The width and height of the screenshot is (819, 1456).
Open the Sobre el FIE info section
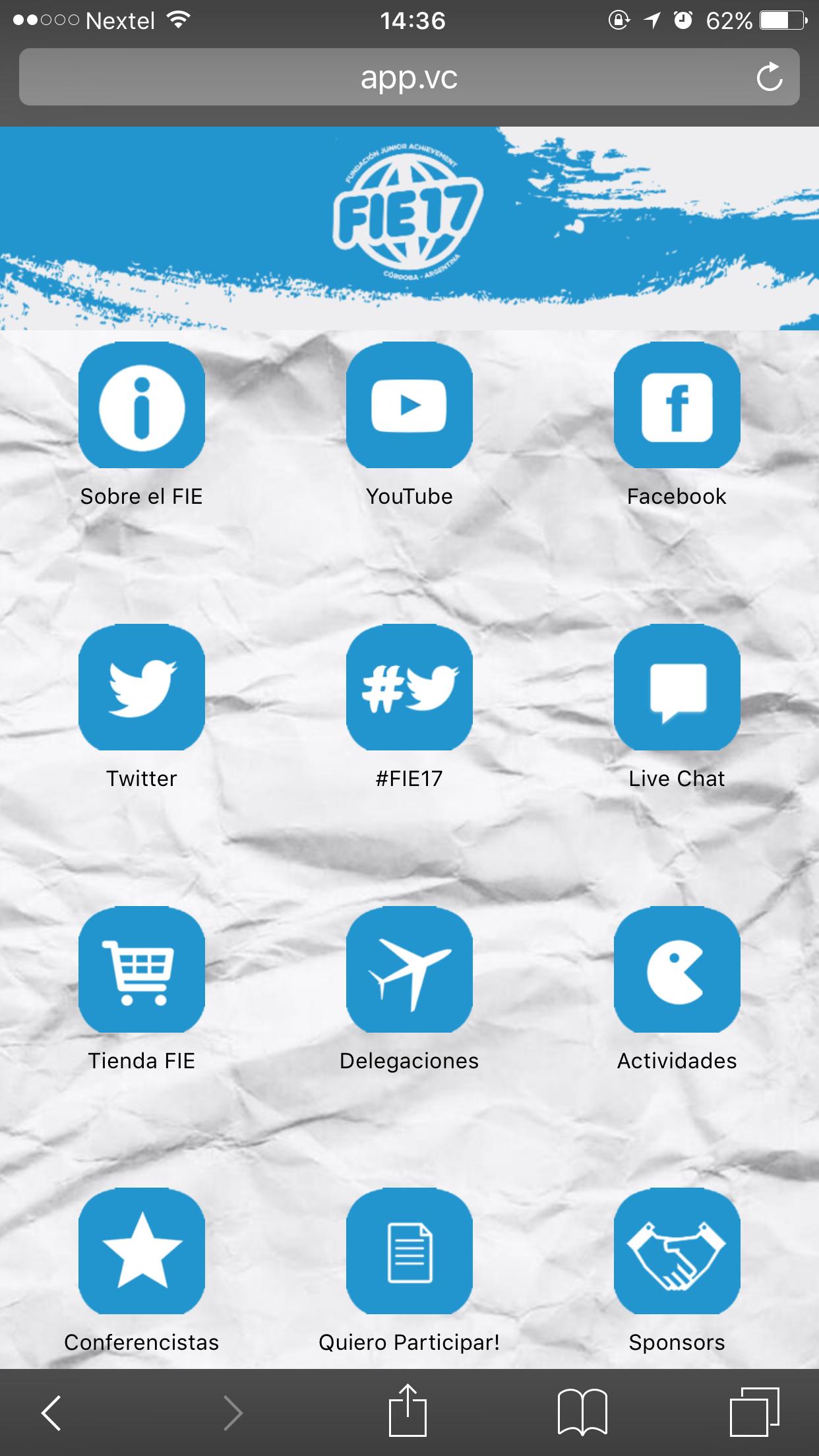[141, 405]
